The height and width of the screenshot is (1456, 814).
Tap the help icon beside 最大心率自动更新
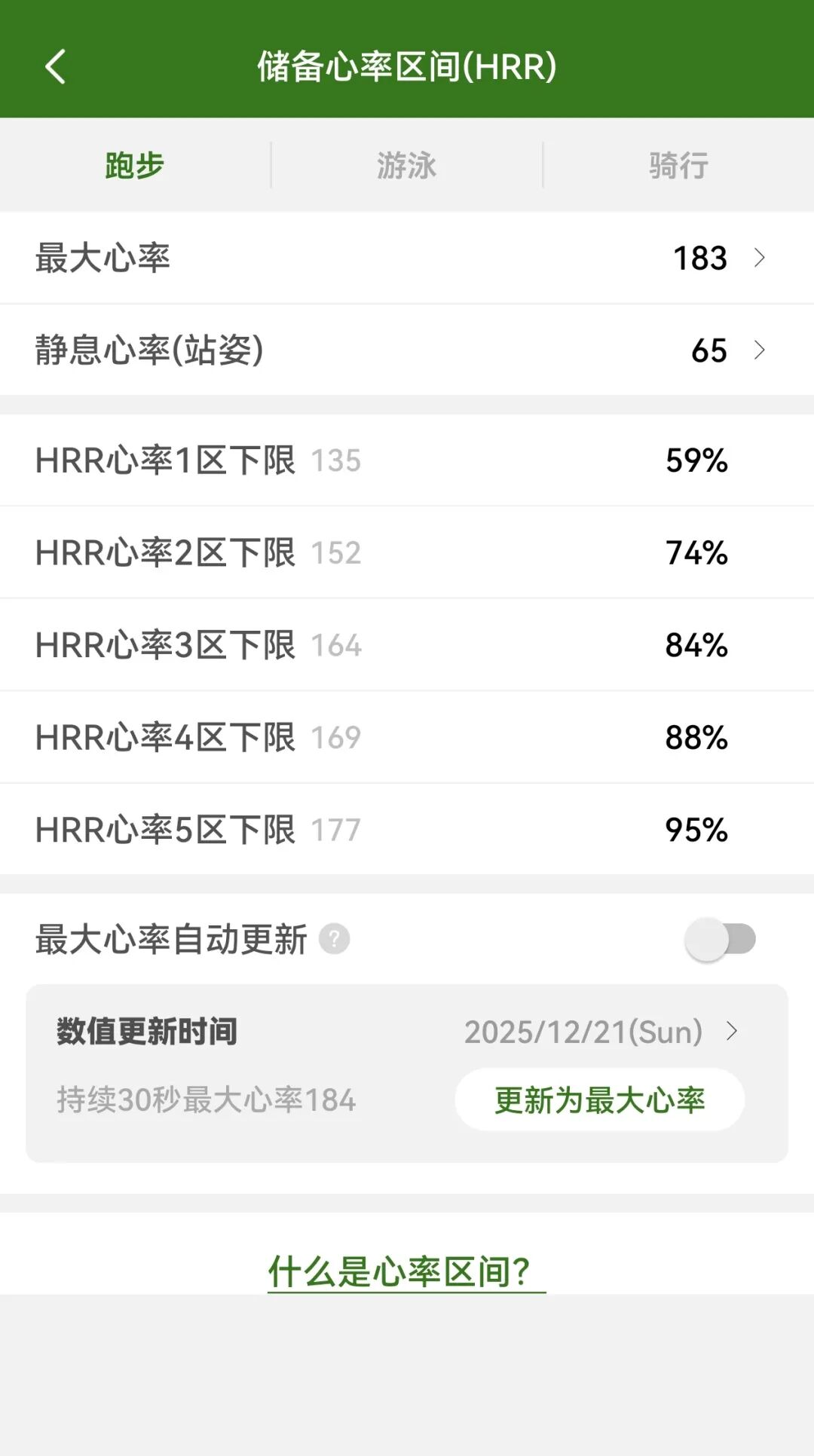pos(334,939)
